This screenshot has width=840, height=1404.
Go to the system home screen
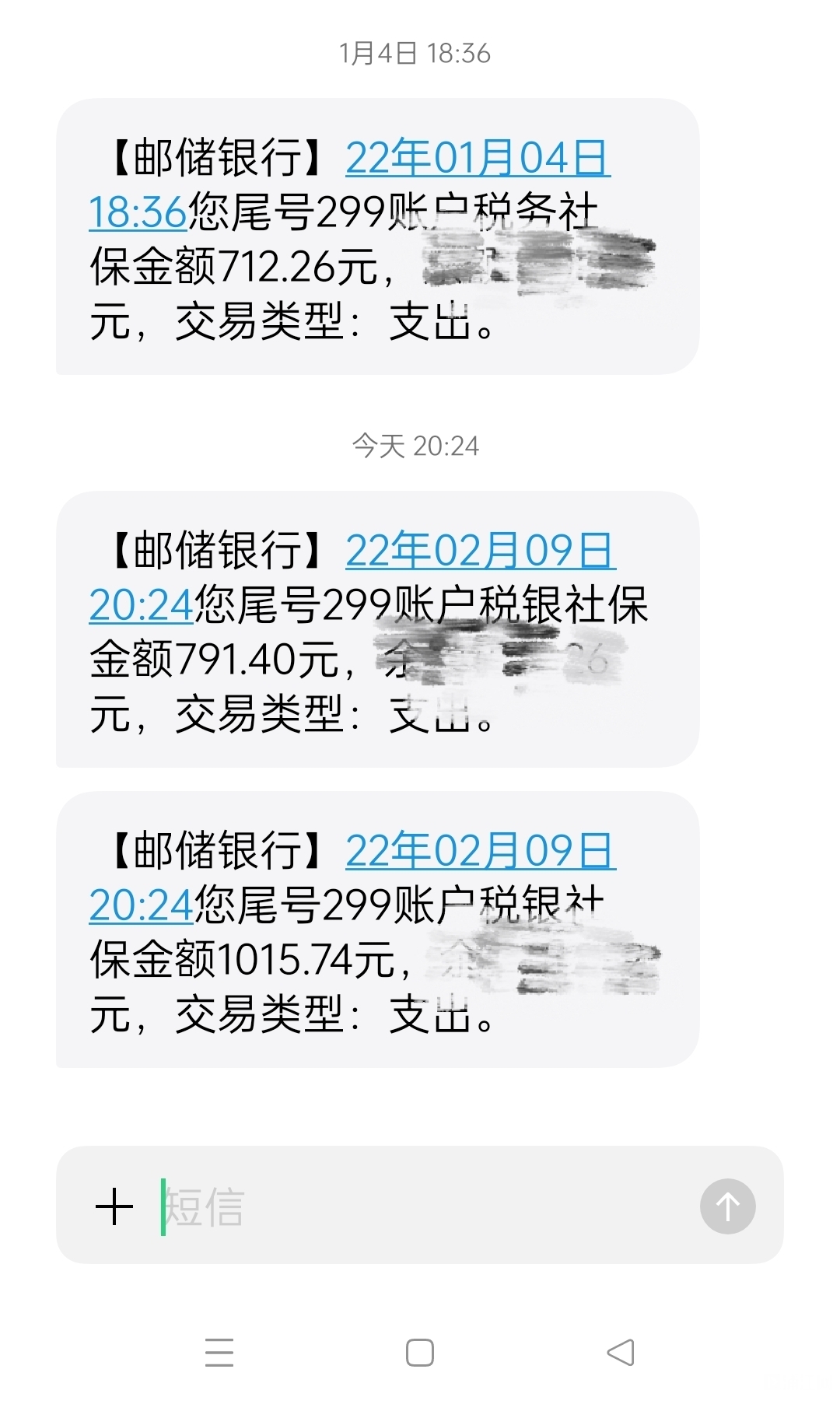pyautogui.click(x=420, y=1353)
